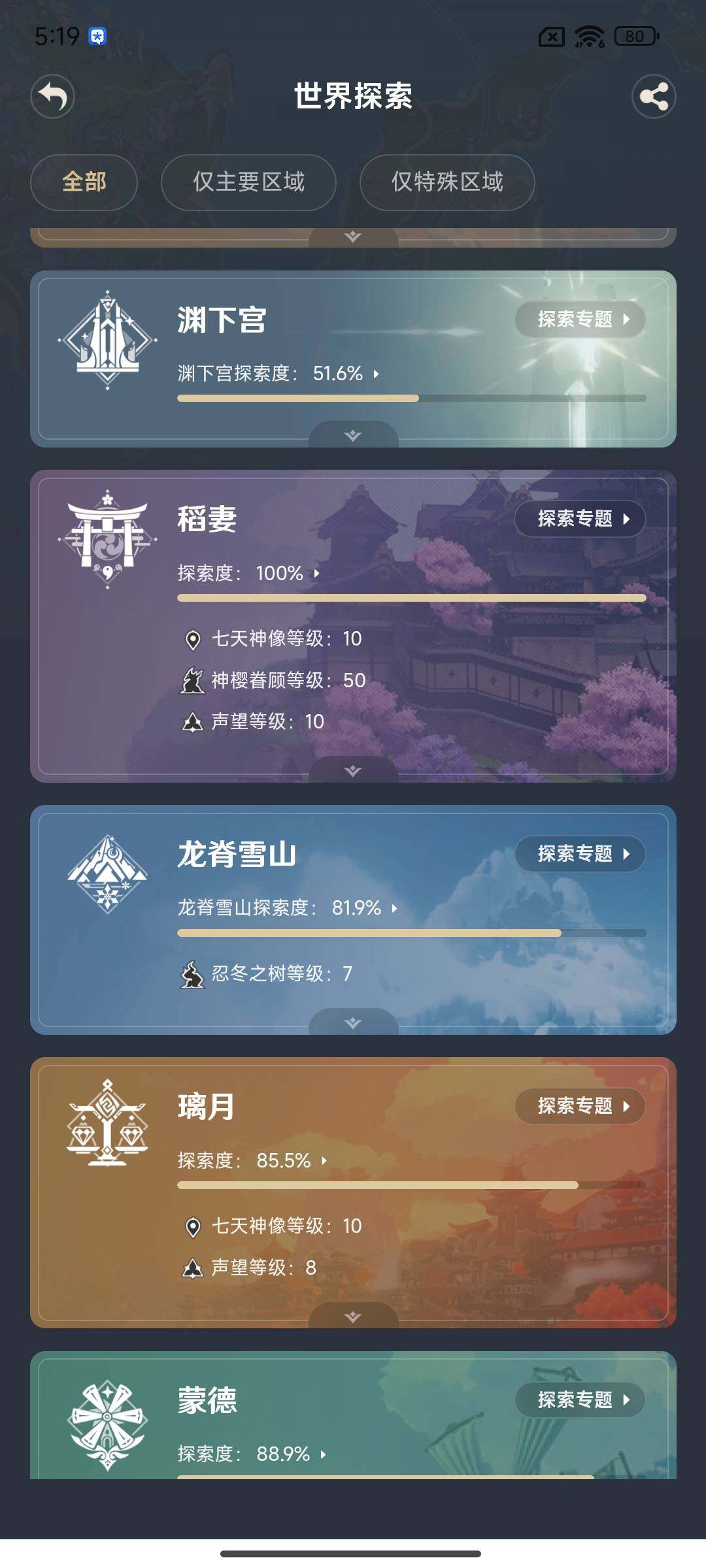Open 探索专题 for 璃月
This screenshot has width=706, height=1568.
pos(580,1105)
